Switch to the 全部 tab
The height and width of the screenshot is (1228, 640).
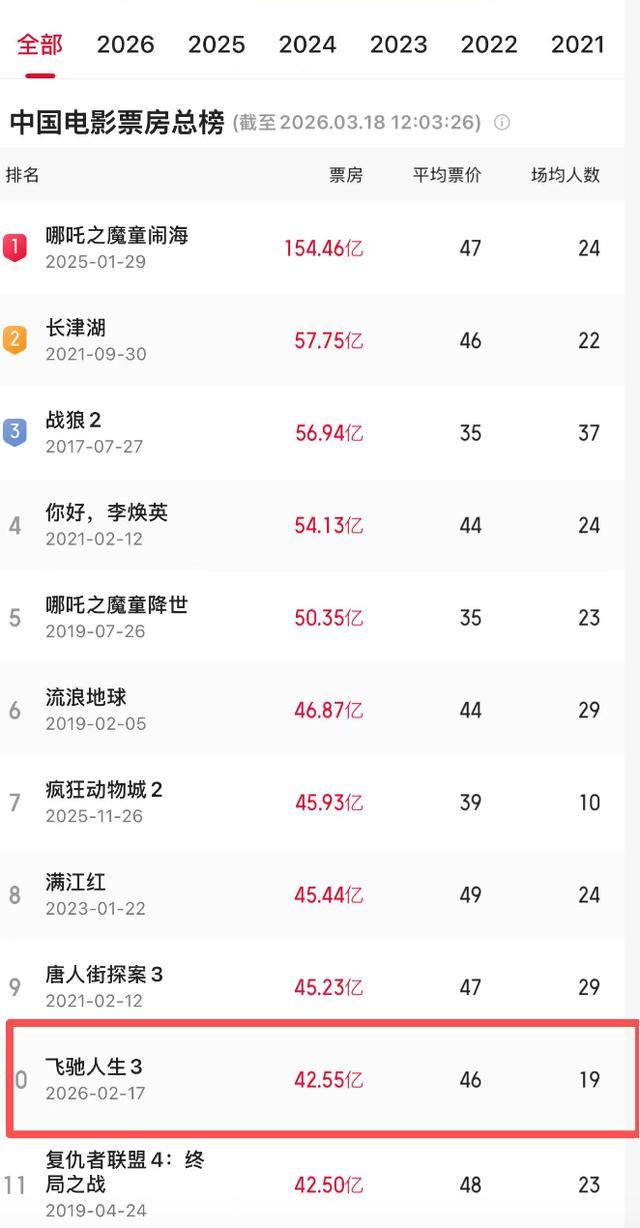coord(40,45)
